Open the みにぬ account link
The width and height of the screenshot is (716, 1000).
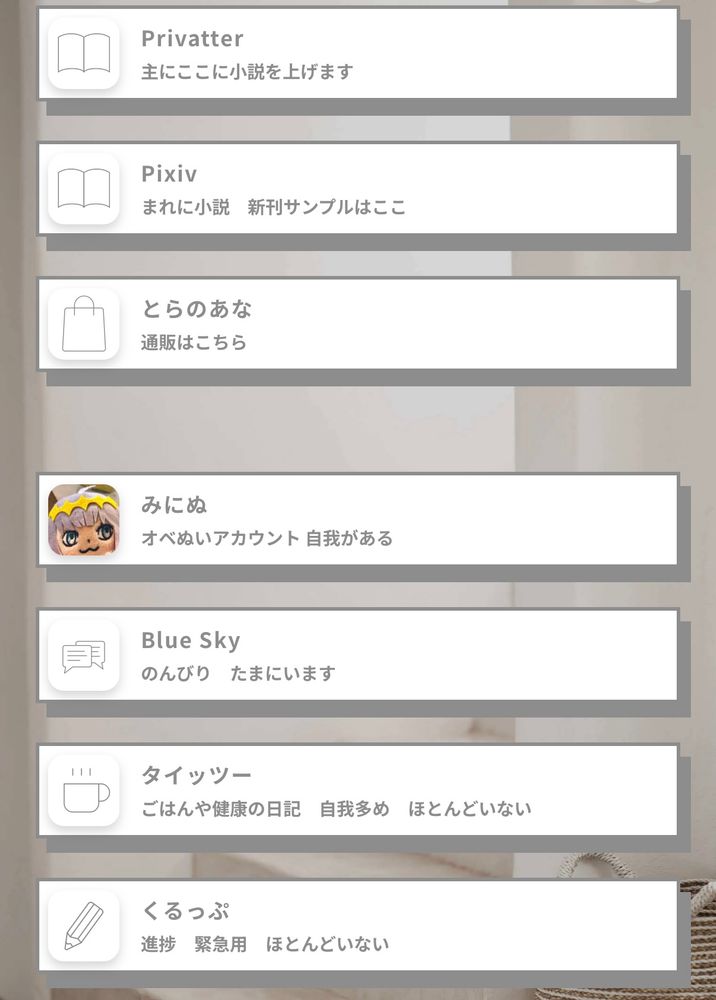click(358, 520)
